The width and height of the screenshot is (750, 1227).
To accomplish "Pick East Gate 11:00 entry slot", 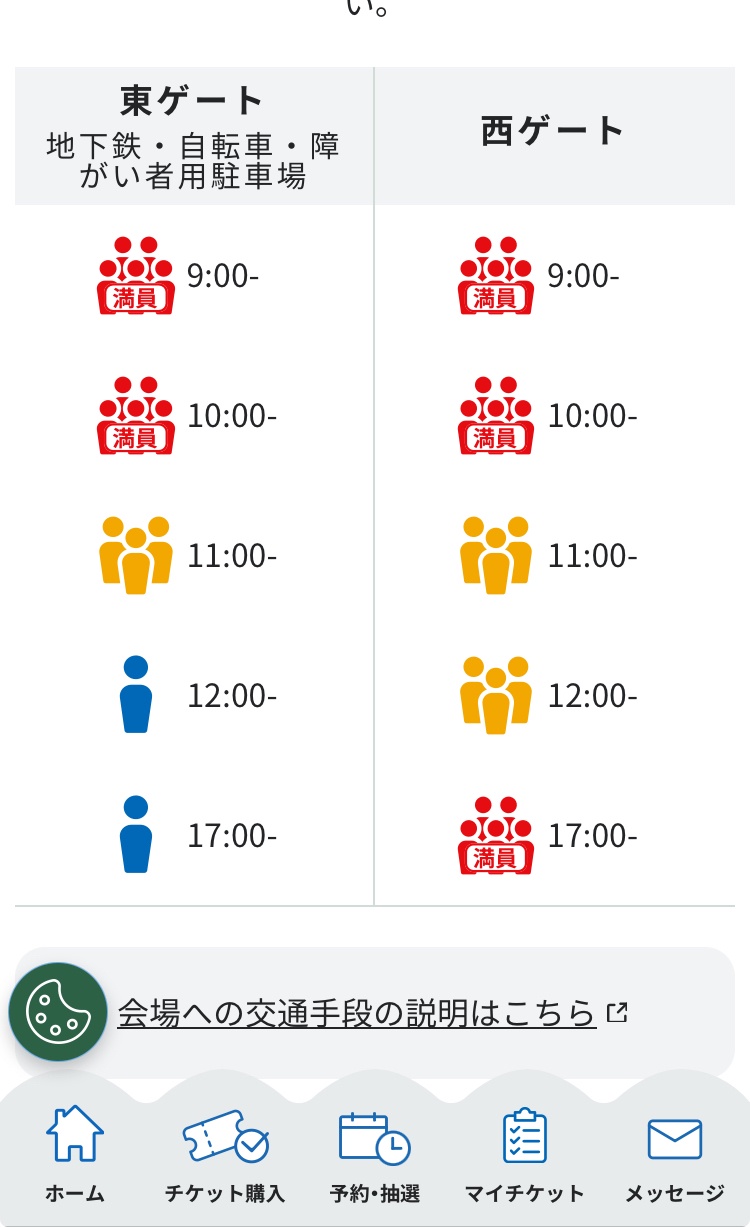I will coord(189,555).
